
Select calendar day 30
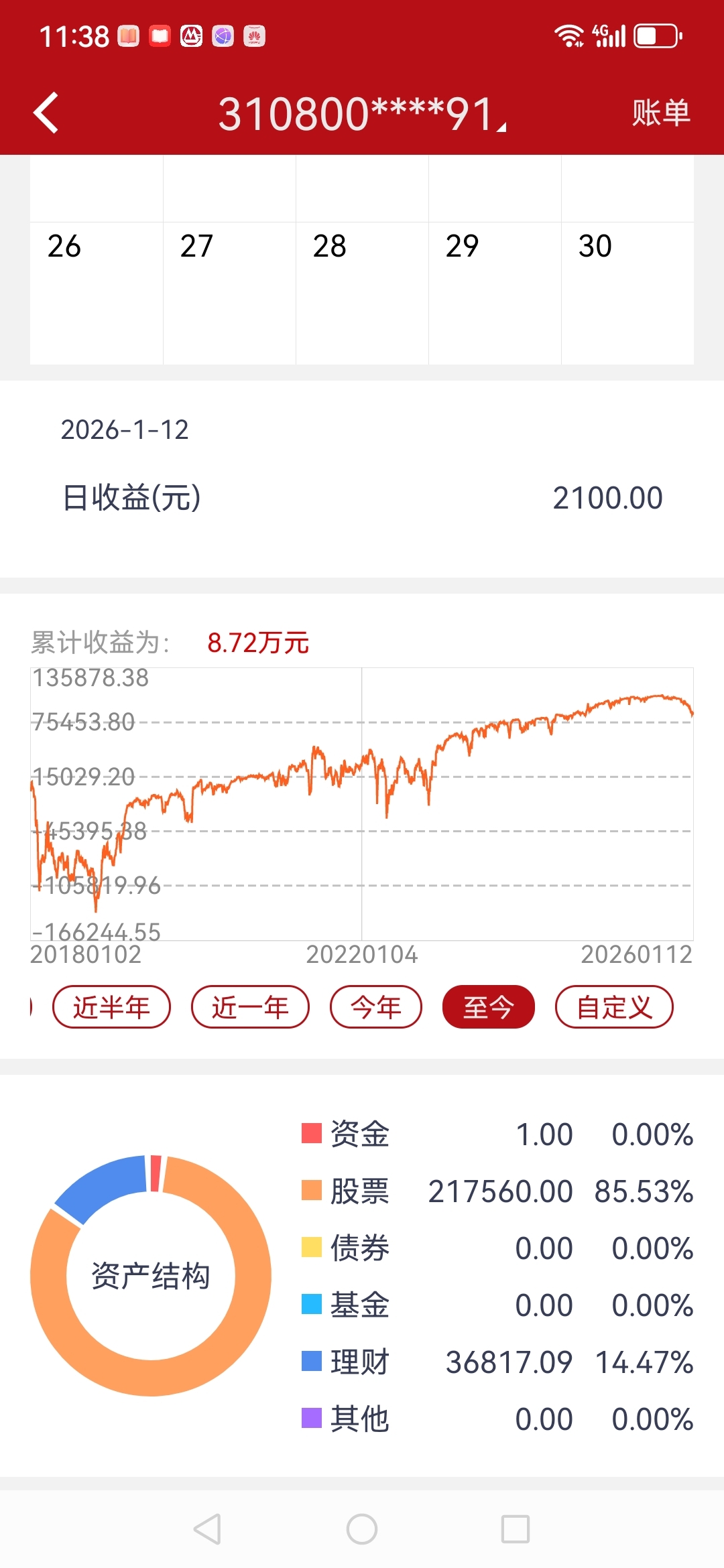click(x=627, y=293)
